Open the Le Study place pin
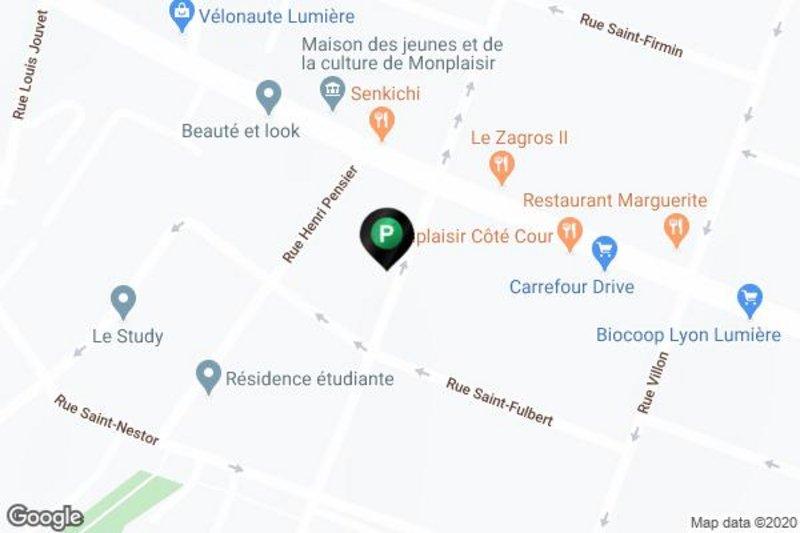 [123, 300]
